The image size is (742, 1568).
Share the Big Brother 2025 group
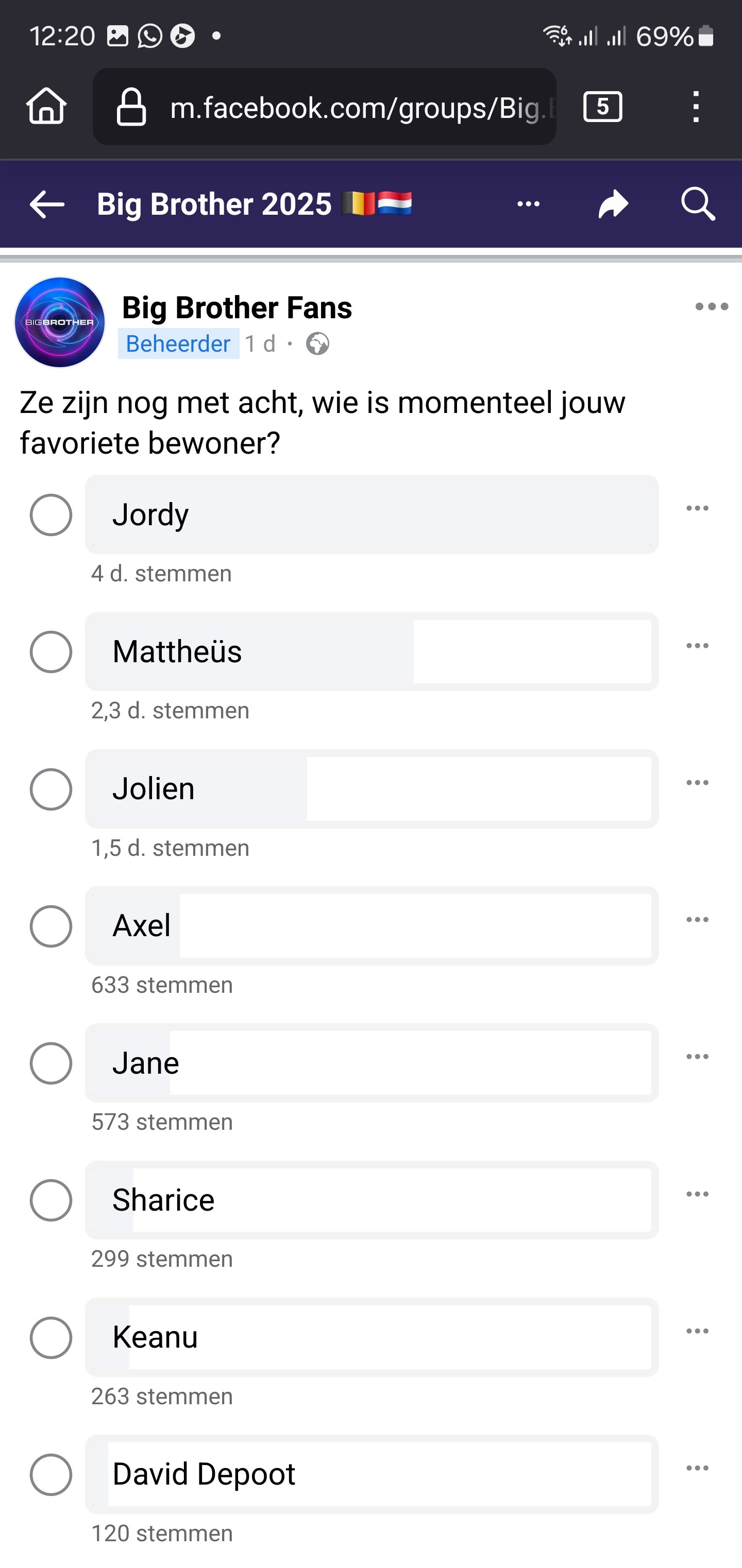(613, 204)
